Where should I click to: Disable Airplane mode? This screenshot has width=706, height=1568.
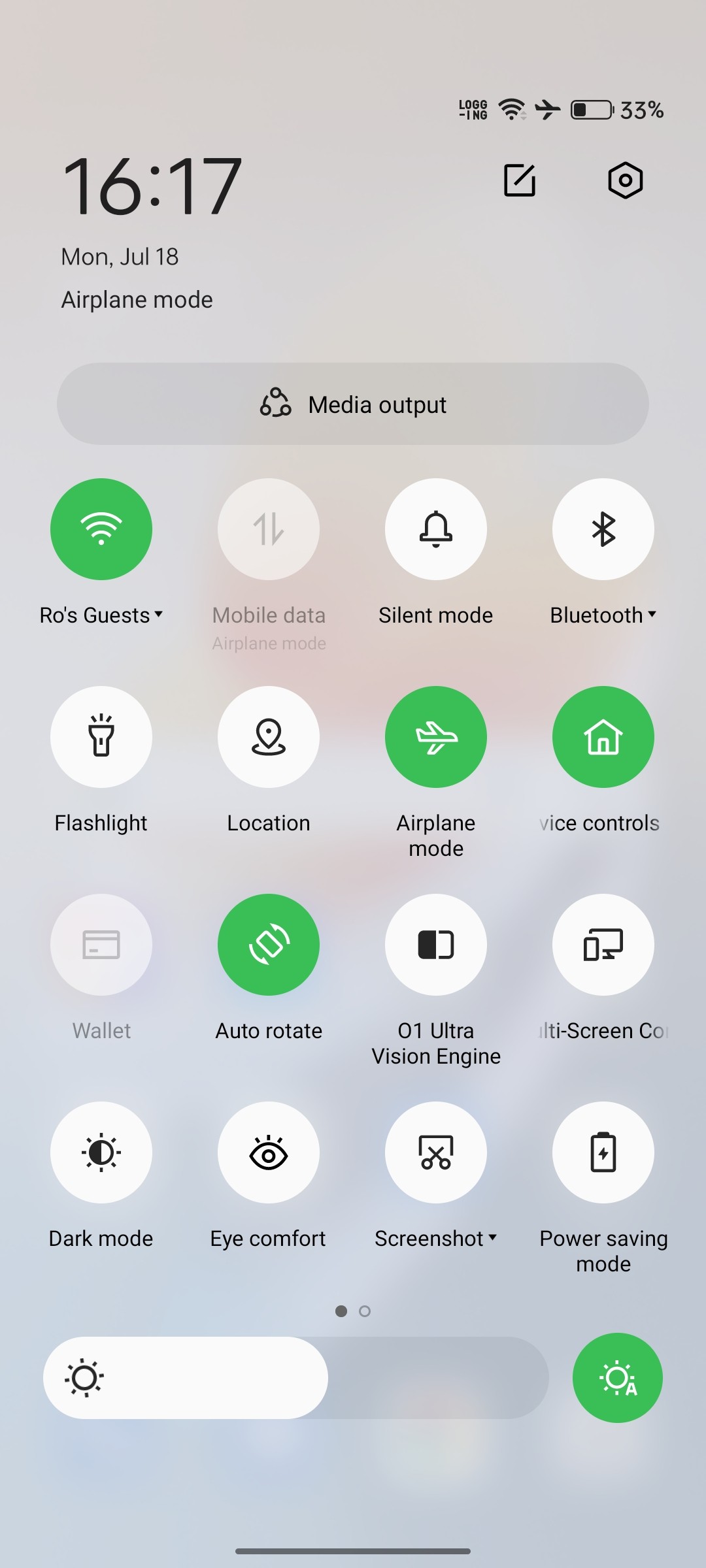(435, 737)
